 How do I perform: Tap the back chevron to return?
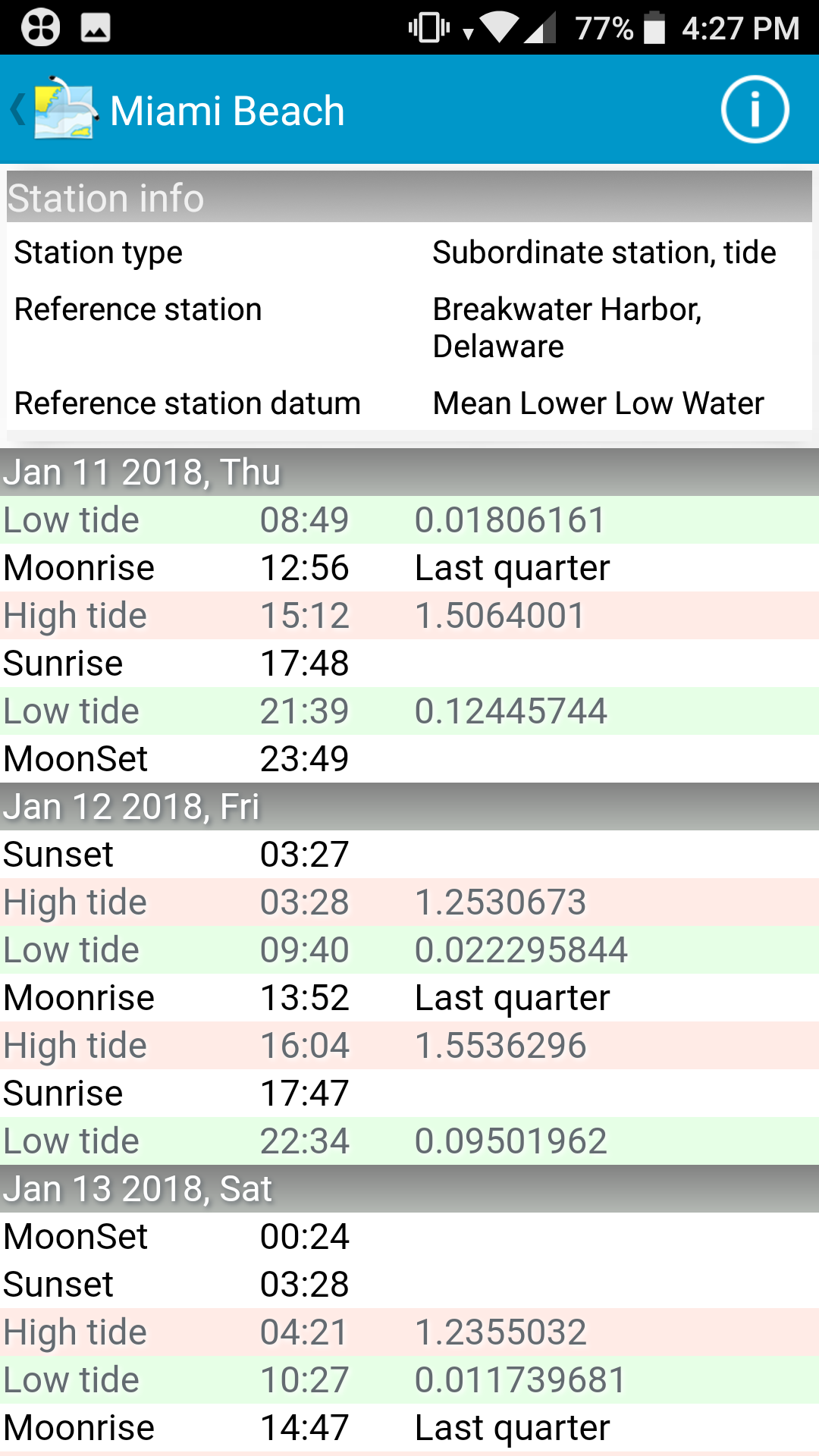[x=16, y=109]
